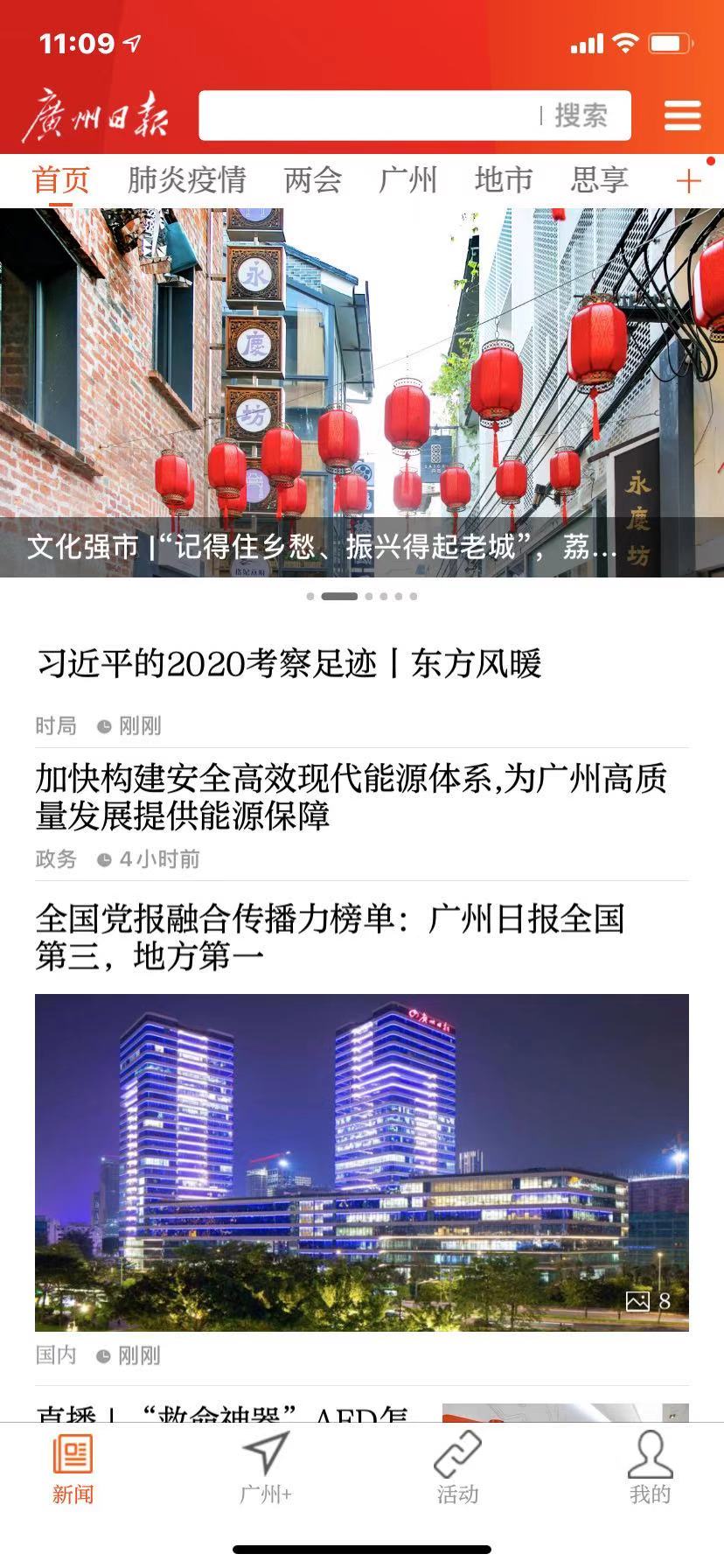Switch to the 两会 tab
Screen dimensions: 724x1568
pyautogui.click(x=313, y=180)
